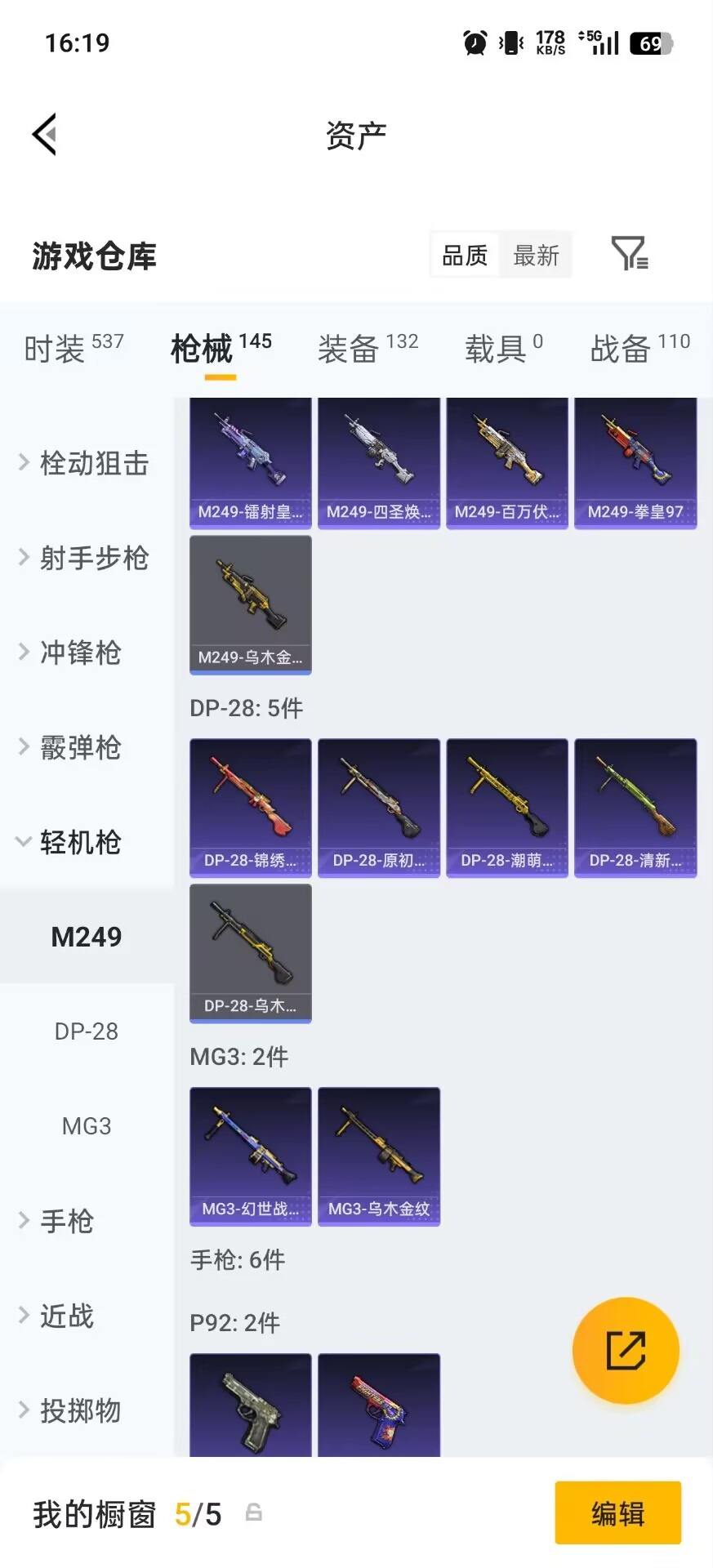Switch to the 装备 tab
The height and width of the screenshot is (1568, 713).
pos(368,349)
